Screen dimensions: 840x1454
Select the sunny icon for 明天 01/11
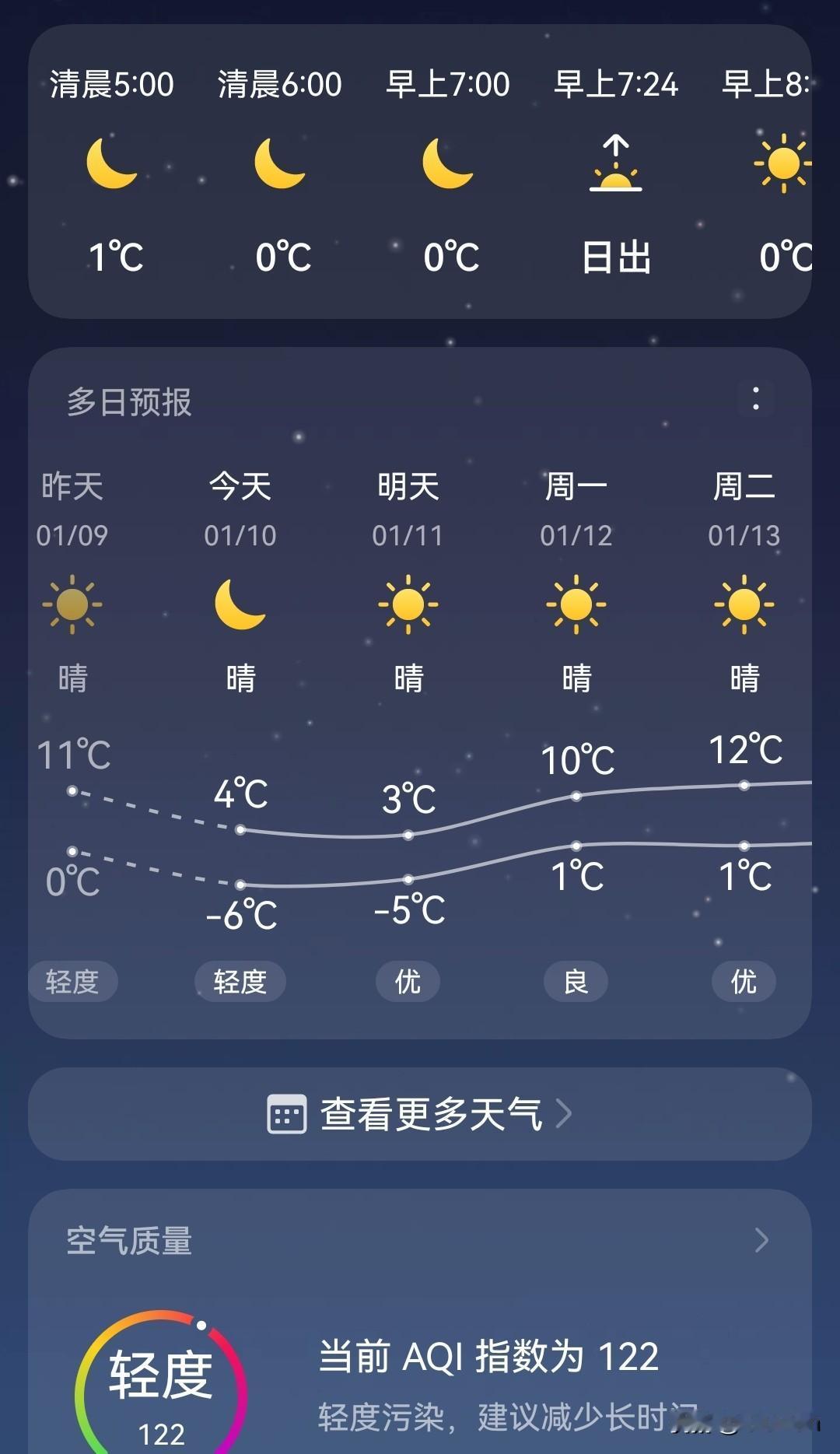click(408, 605)
